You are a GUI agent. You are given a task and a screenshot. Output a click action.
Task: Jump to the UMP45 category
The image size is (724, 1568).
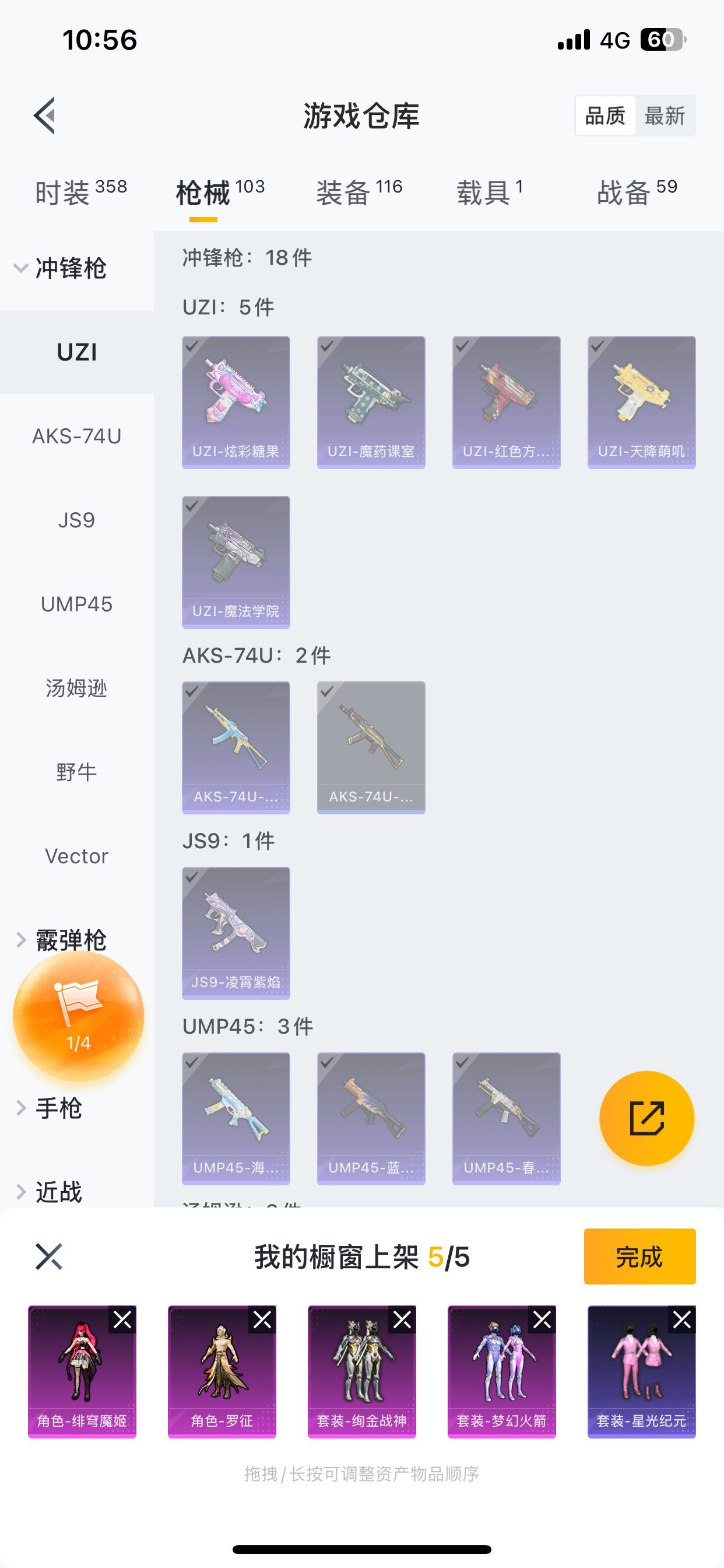pos(77,604)
